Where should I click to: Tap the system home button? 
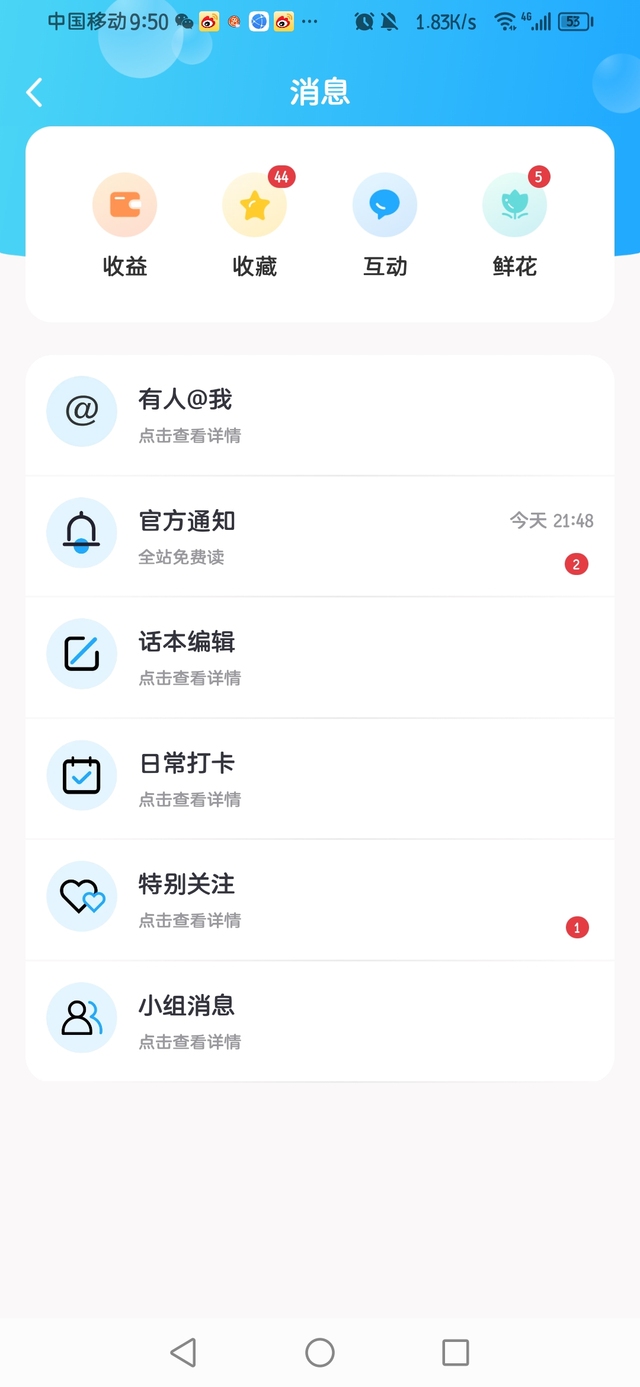pos(320,1353)
